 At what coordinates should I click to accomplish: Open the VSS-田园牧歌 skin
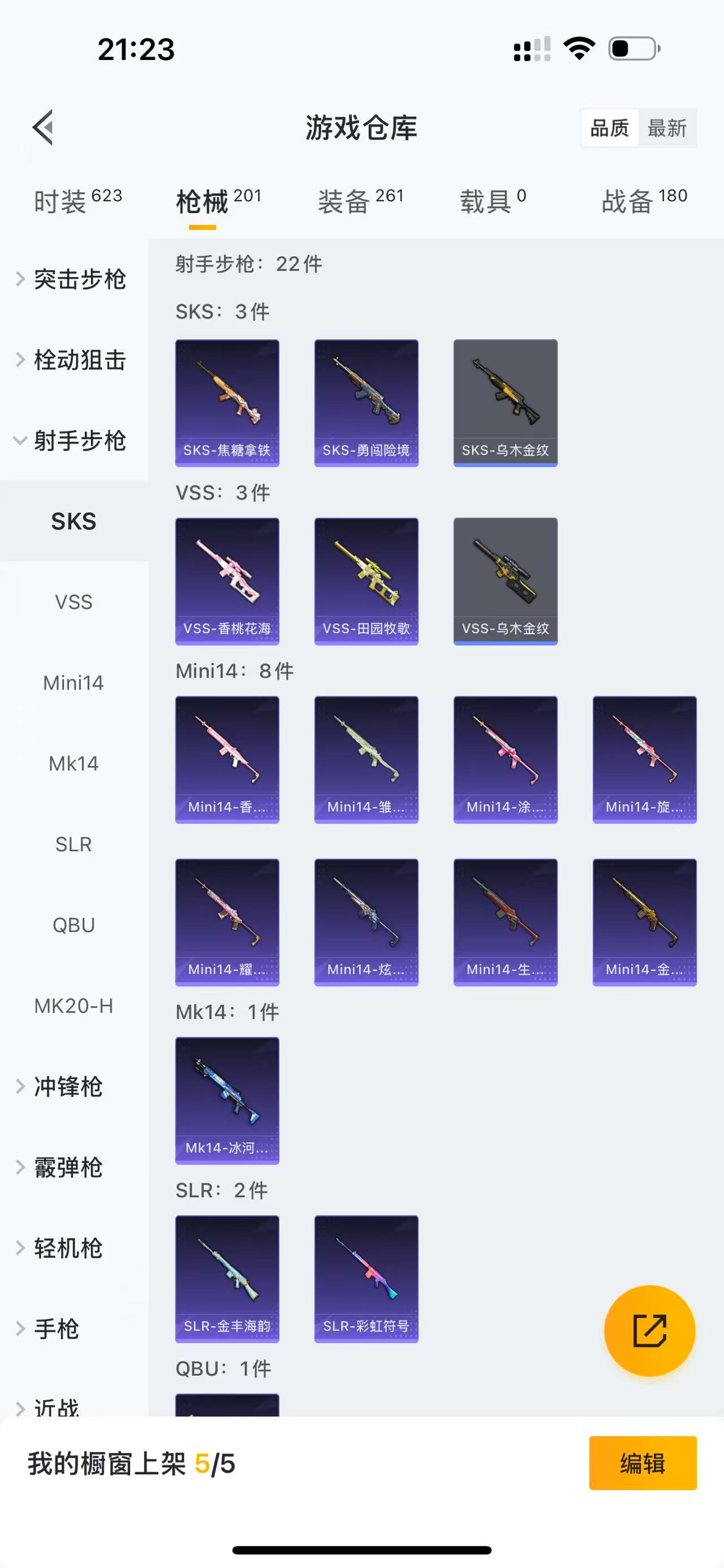[x=366, y=581]
